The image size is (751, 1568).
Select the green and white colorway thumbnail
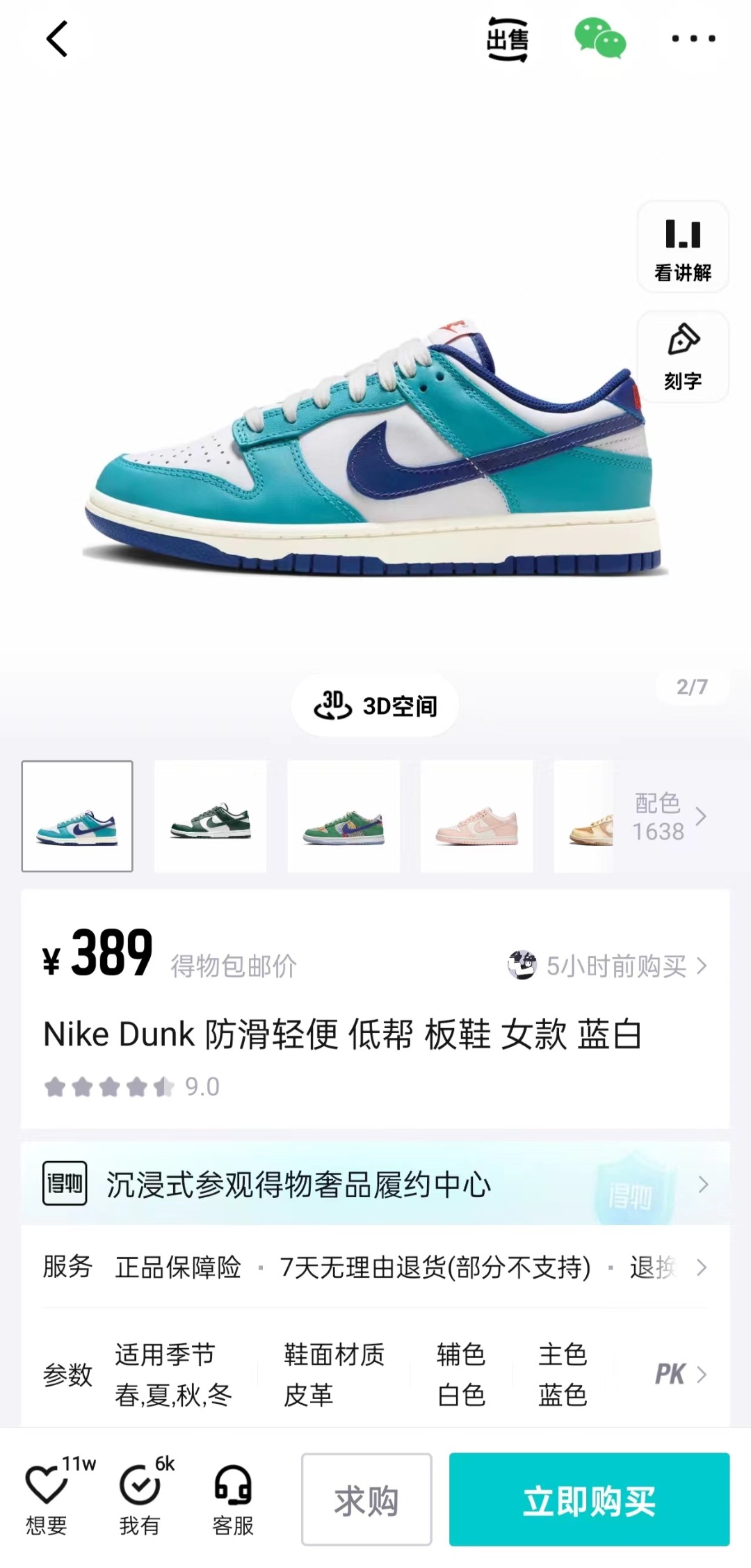click(x=210, y=816)
